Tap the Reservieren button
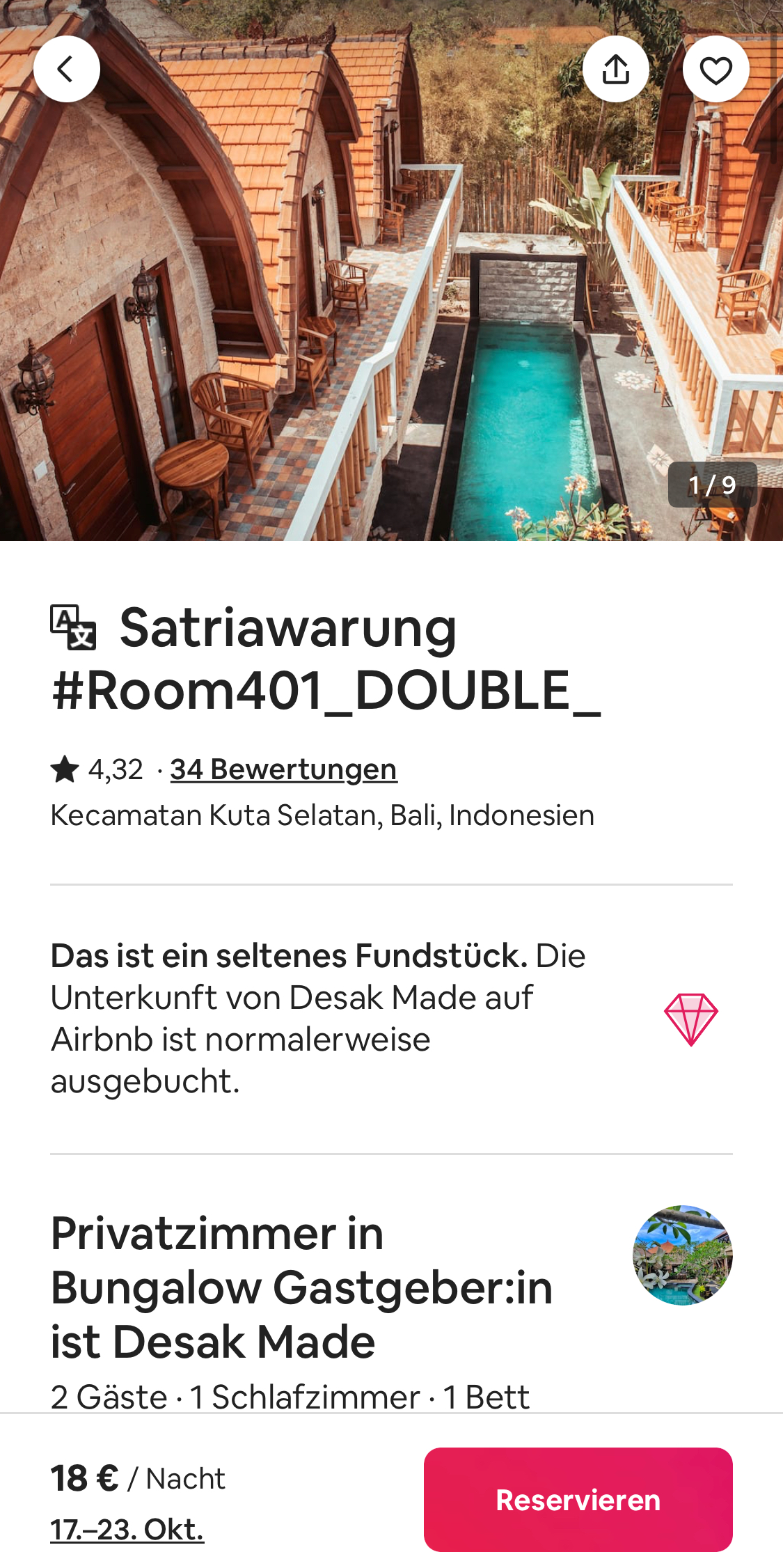Screen dimensions: 783x1568 [578, 1499]
